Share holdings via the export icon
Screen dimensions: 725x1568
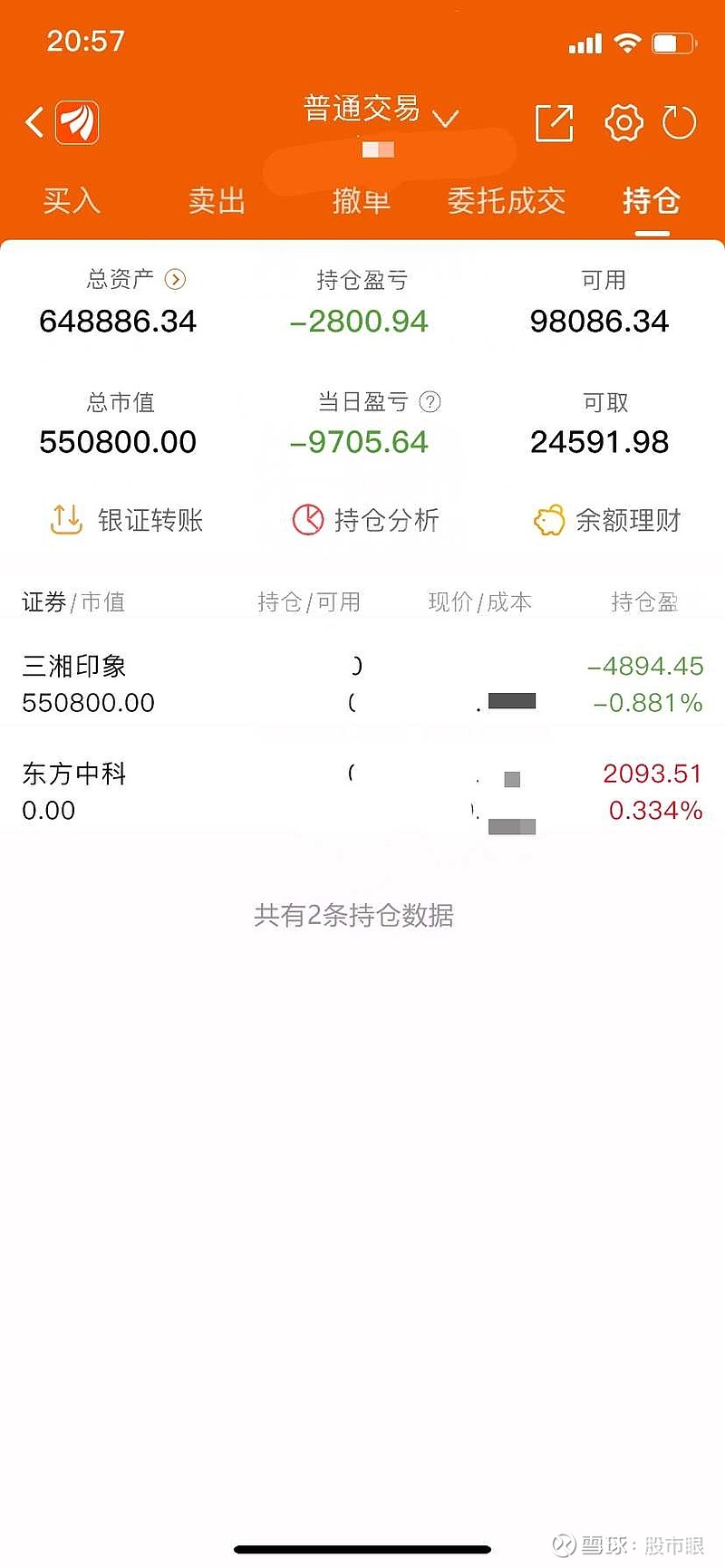[x=555, y=122]
